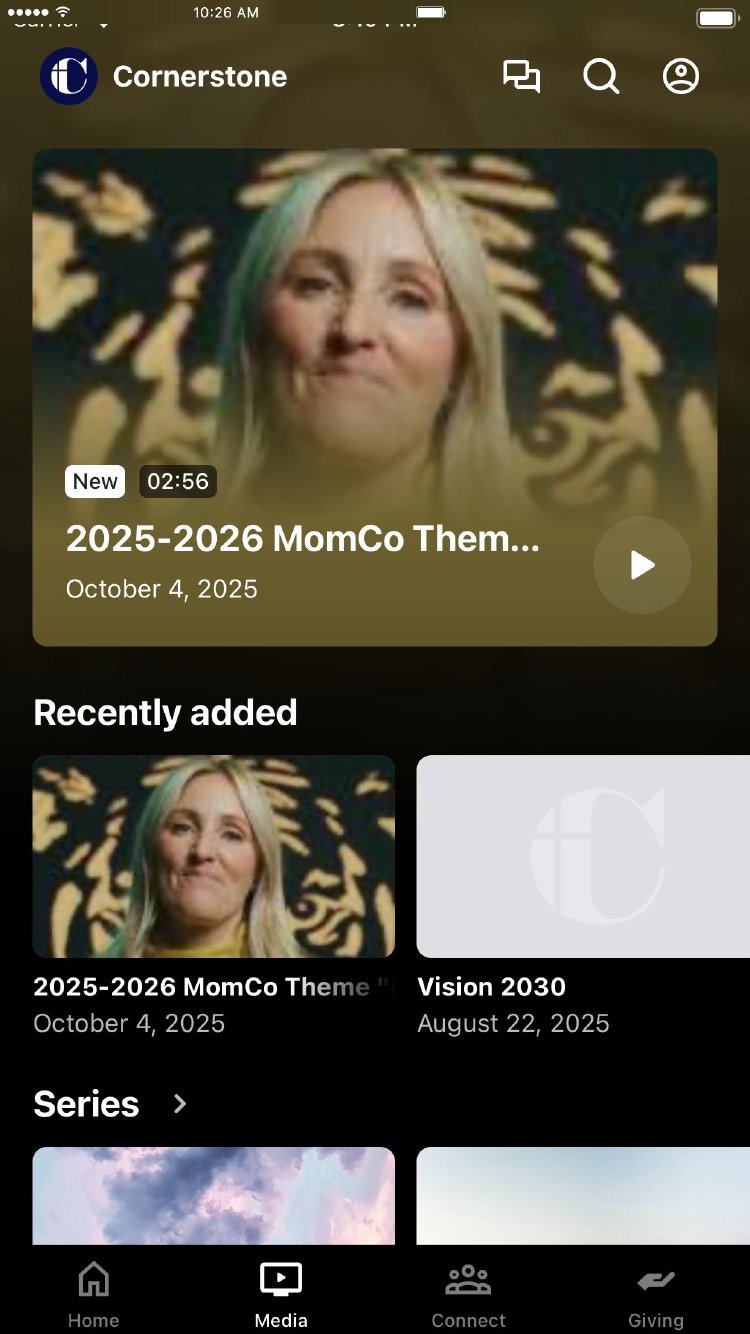750x1334 pixels.
Task: Open the user profile icon
Action: point(681,77)
